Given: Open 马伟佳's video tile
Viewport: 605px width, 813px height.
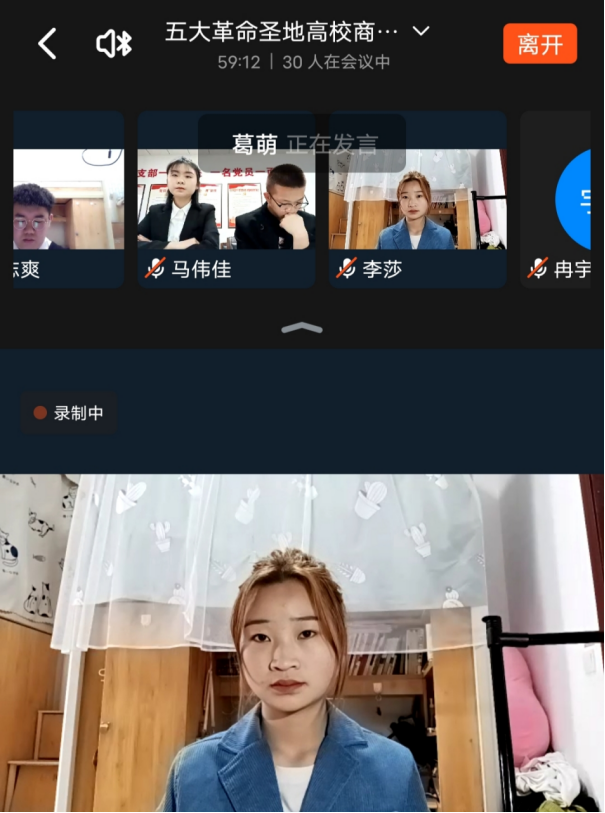Looking at the screenshot, I should click(226, 200).
